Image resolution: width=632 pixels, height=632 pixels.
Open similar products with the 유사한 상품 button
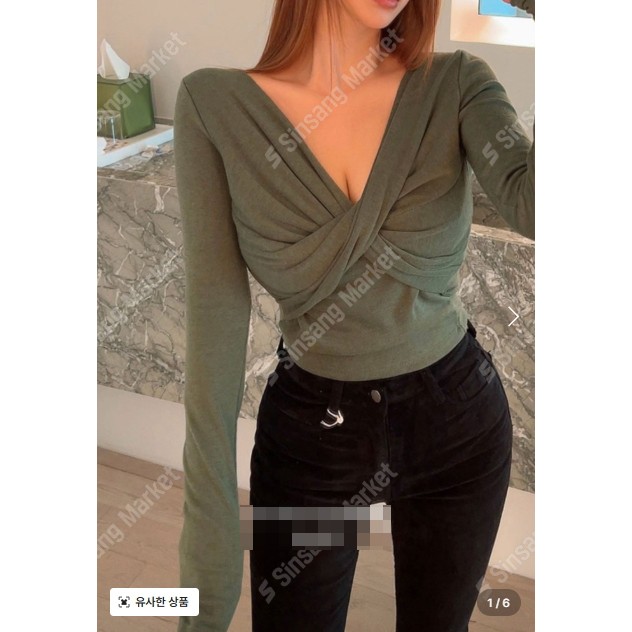(154, 602)
